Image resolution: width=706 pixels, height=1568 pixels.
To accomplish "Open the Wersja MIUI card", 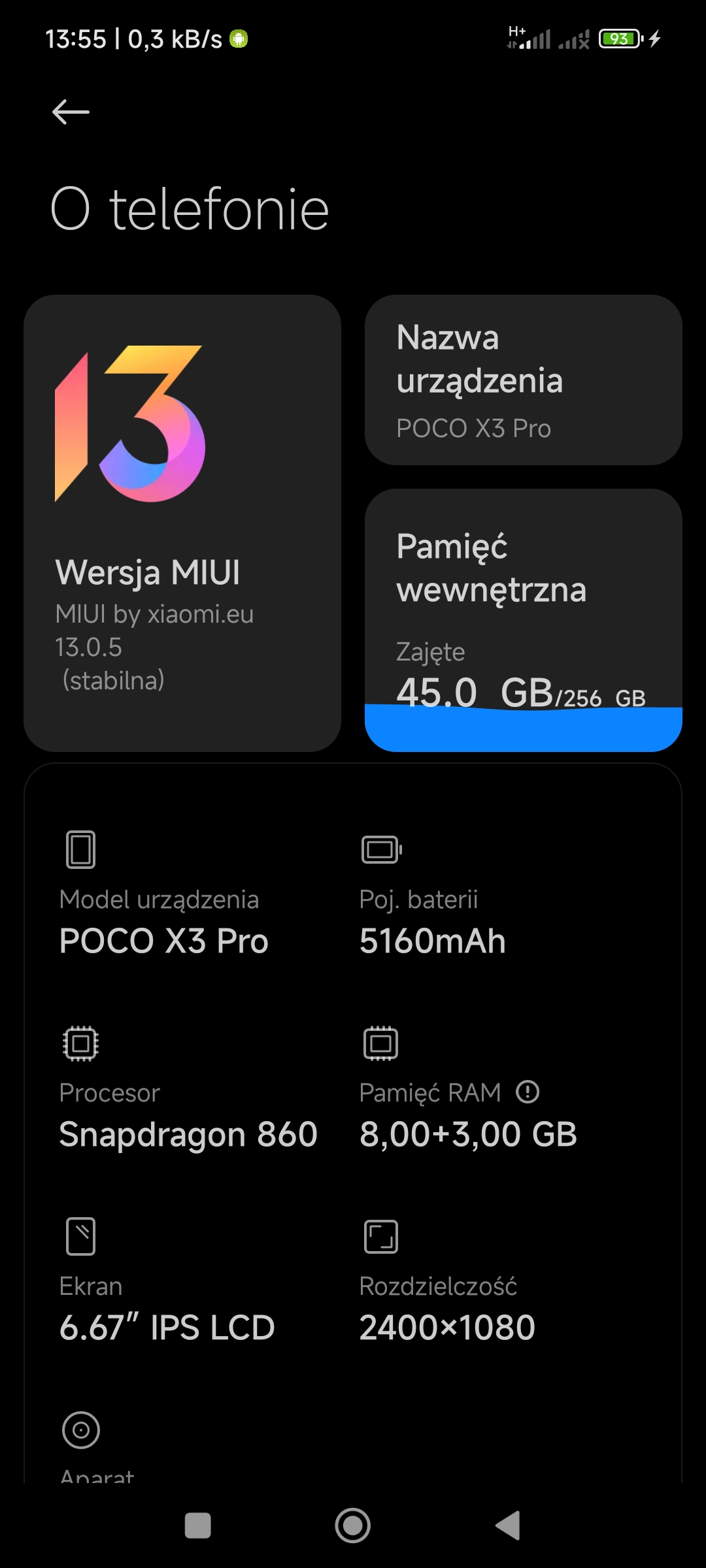I will coord(182,523).
